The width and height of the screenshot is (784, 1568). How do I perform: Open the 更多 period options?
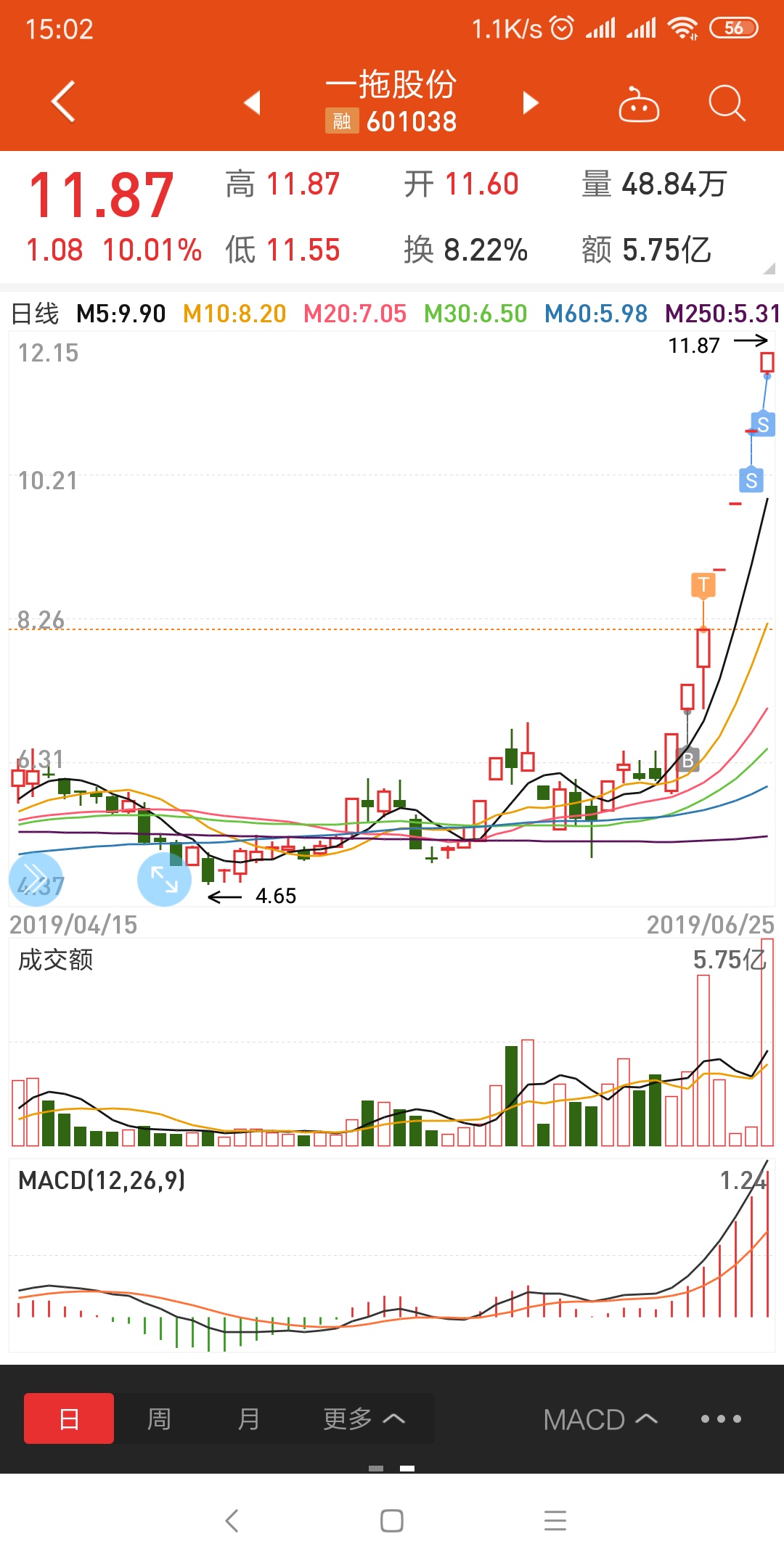tap(364, 1418)
